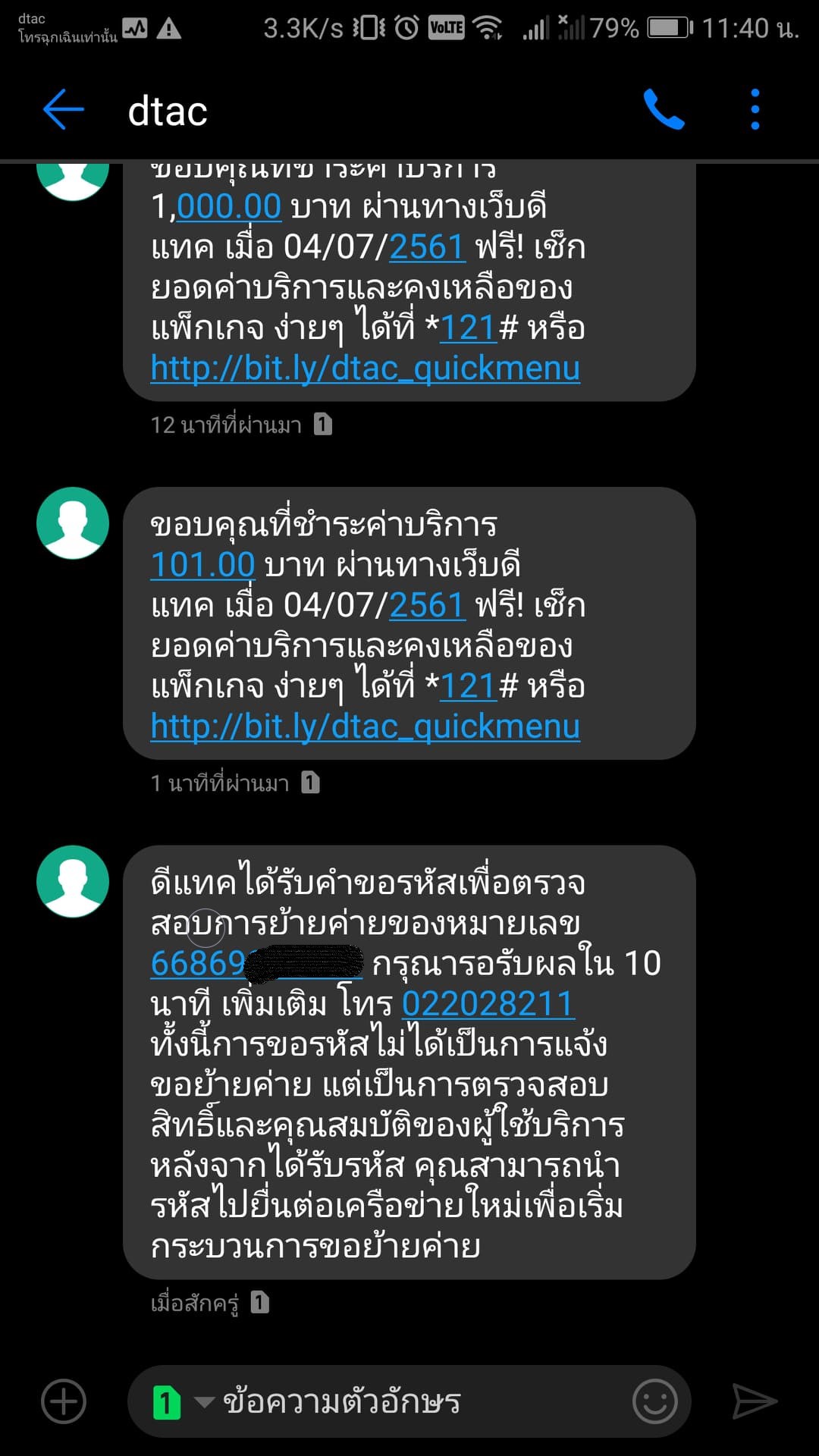The height and width of the screenshot is (1456, 819).
Task: Tap the phone number 022028211 link
Action: pyautogui.click(x=488, y=1004)
